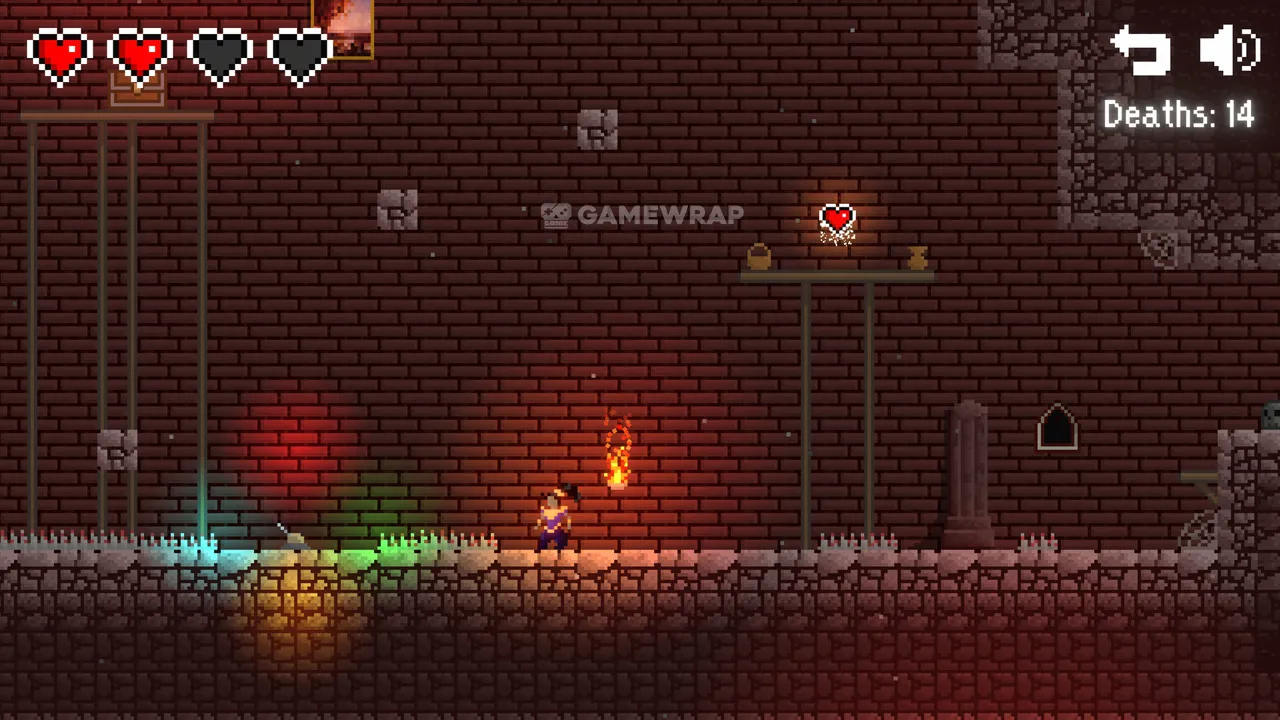Tap the back arrow icon
The image size is (1280, 720).
click(x=1141, y=50)
